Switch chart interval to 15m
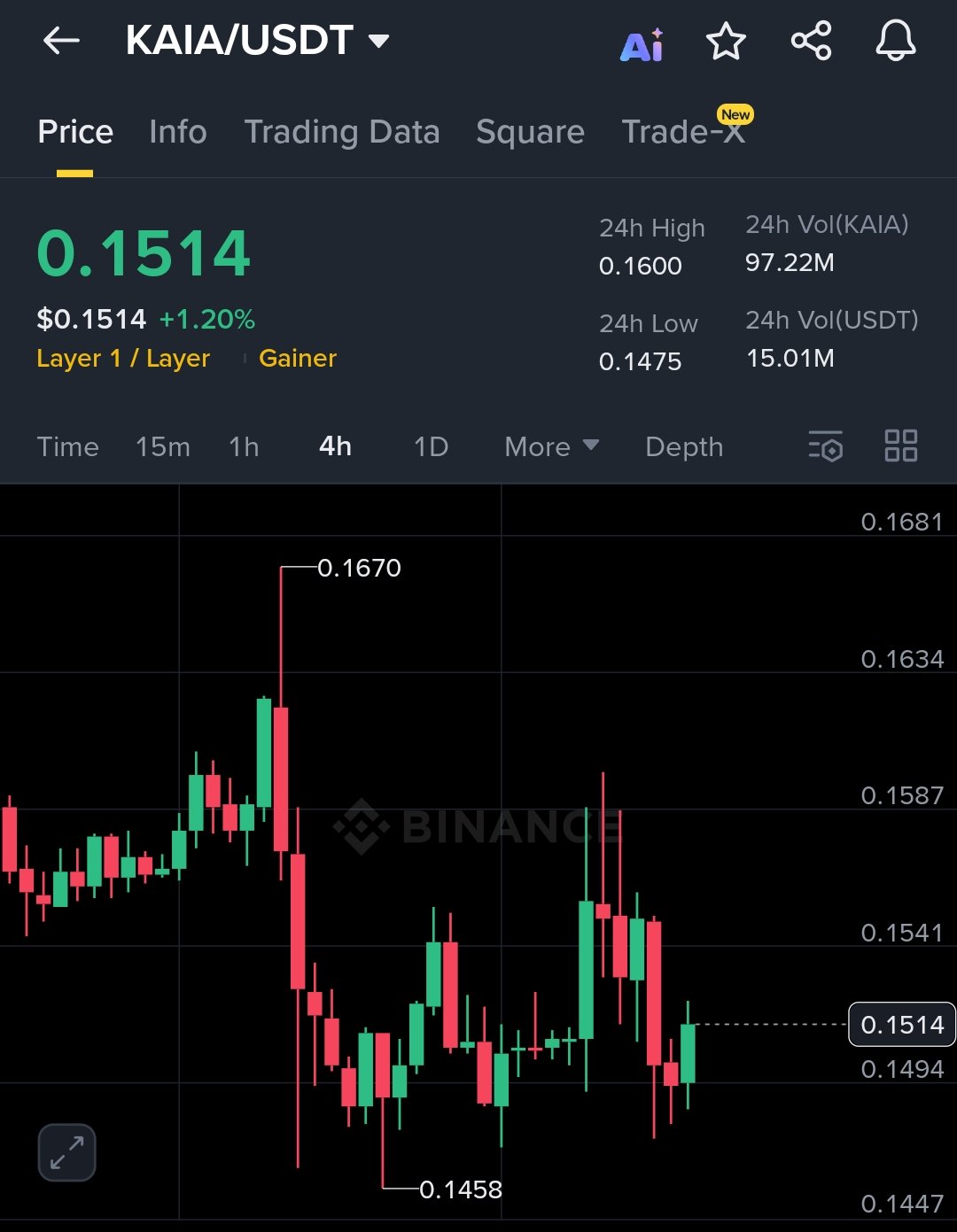 pos(163,446)
